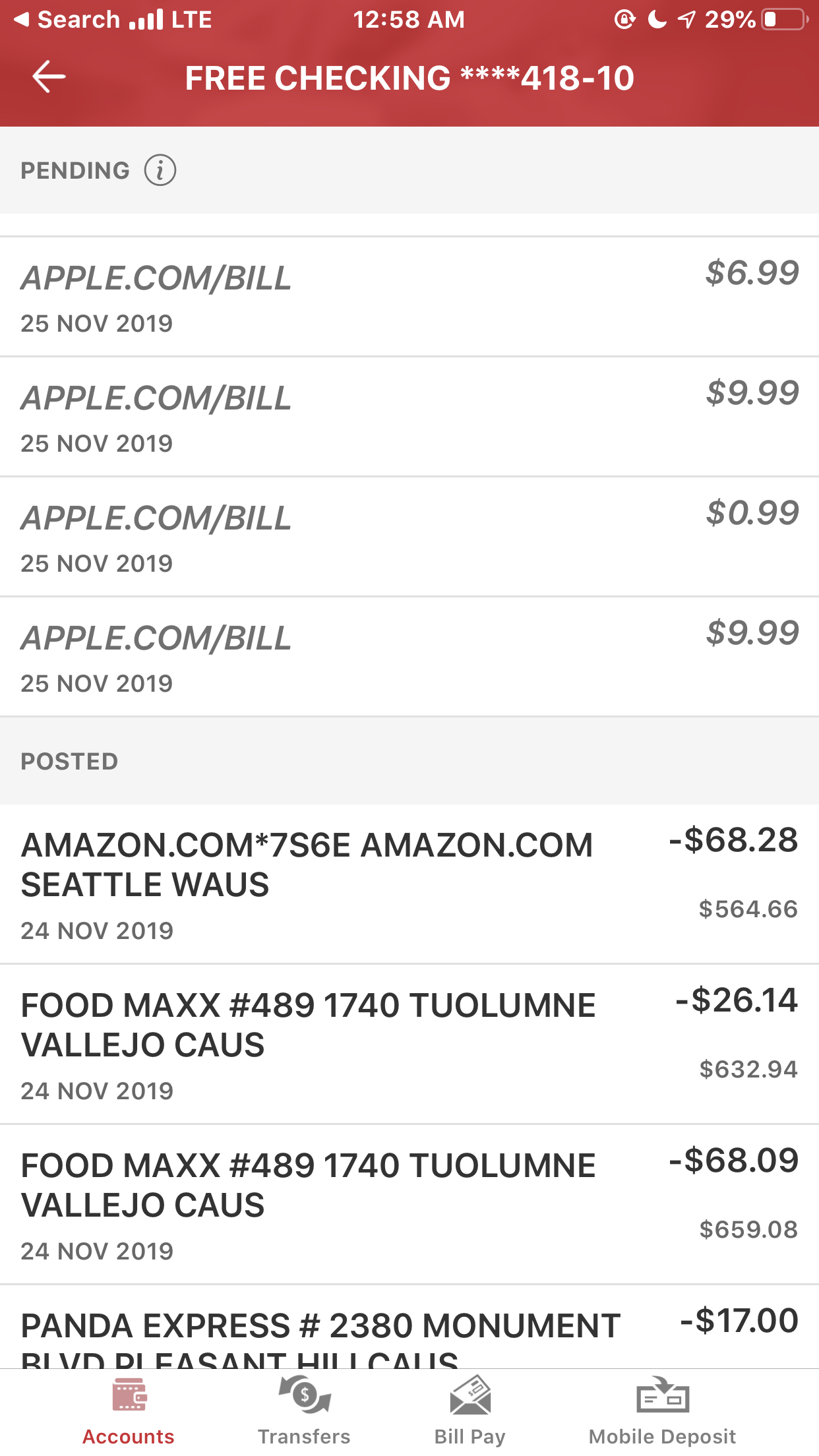View the Amazon.com -$68.28 transaction

409,884
